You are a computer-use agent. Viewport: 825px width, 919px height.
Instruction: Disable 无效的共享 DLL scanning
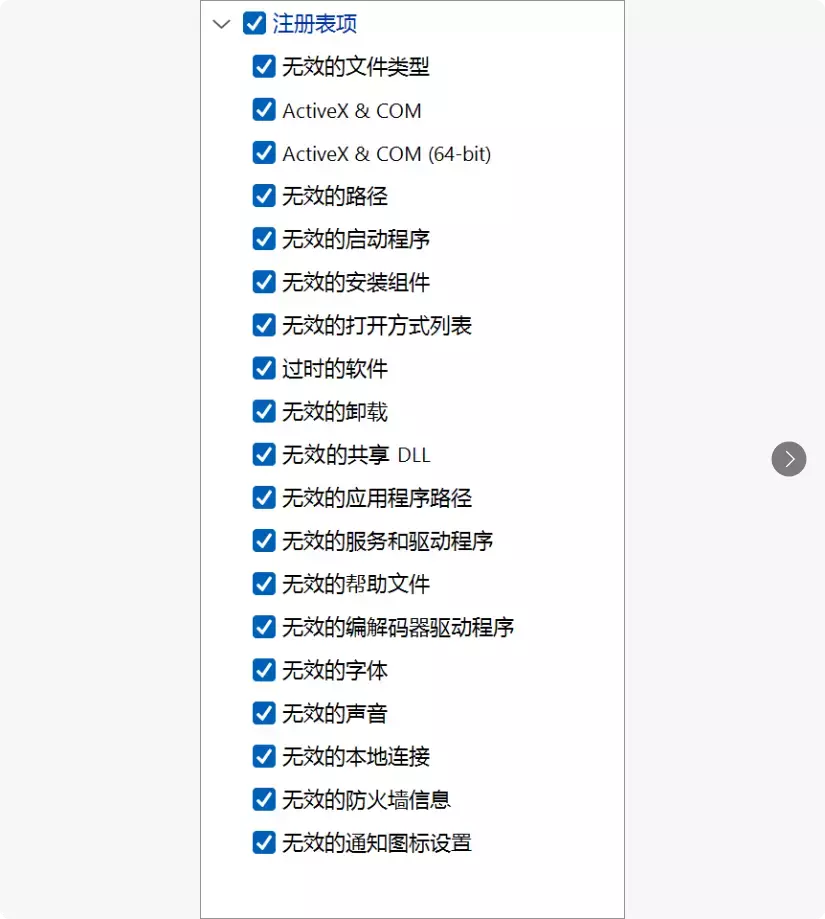264,454
